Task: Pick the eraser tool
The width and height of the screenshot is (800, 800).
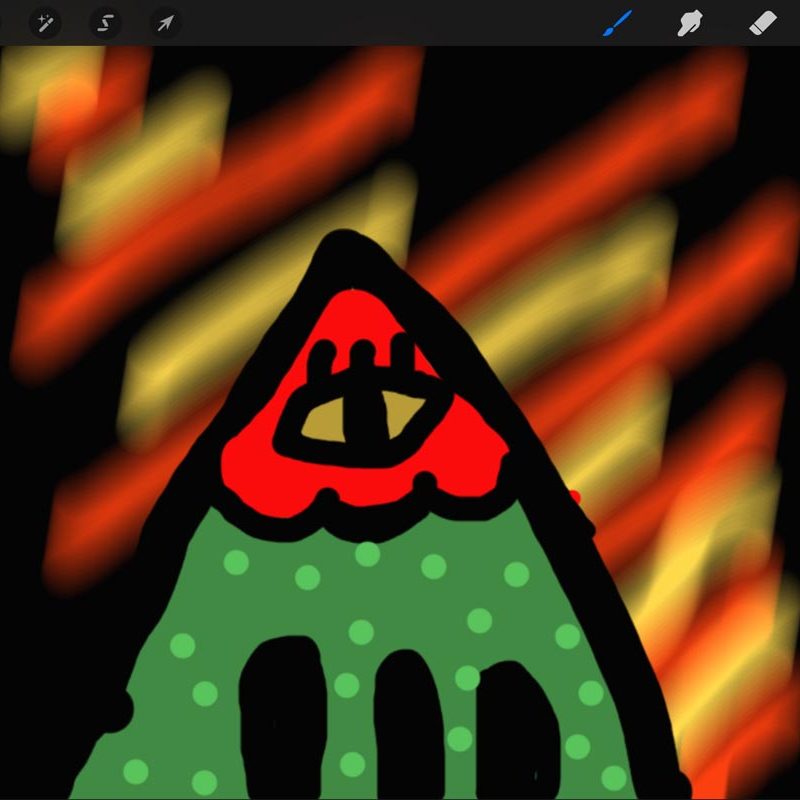Action: (x=763, y=22)
